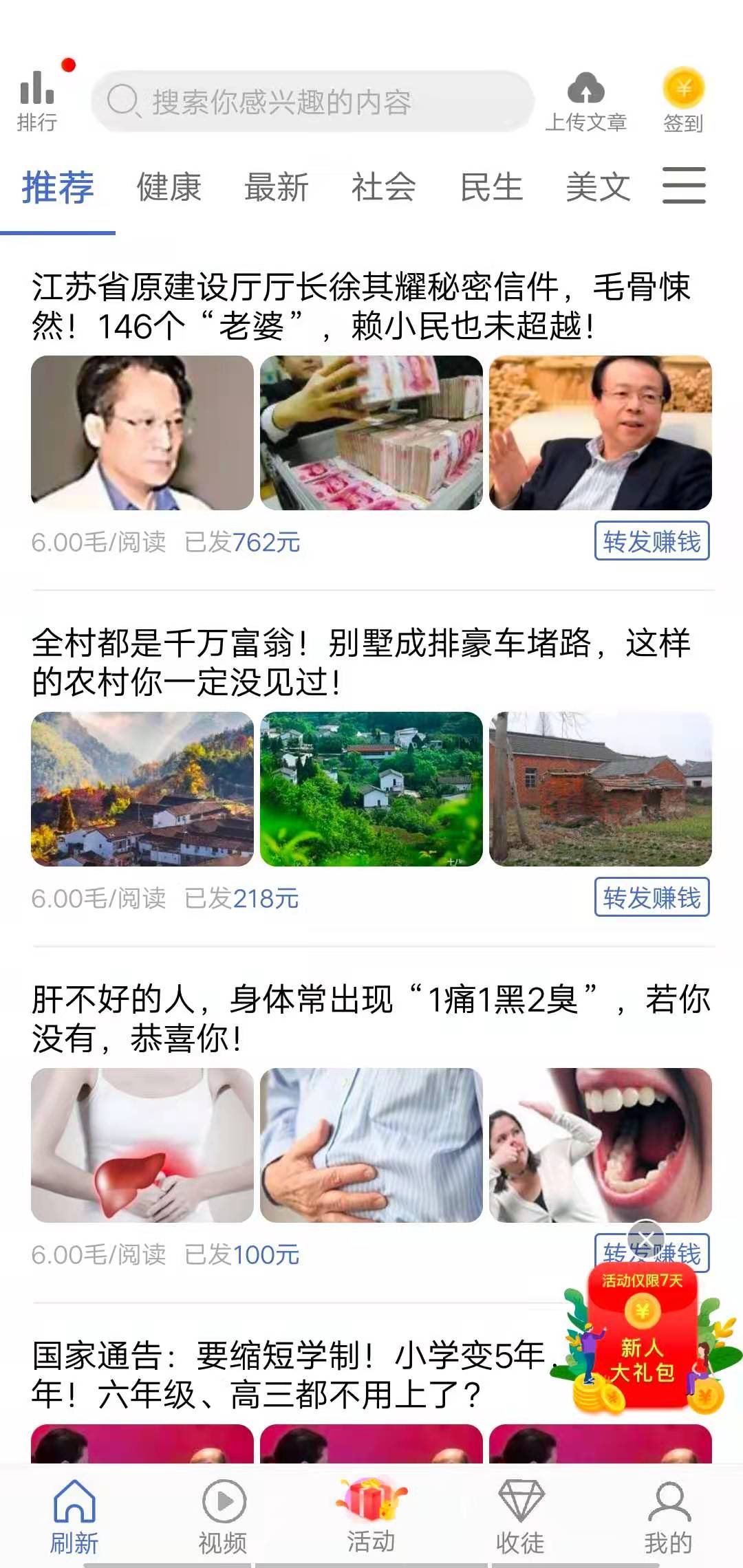Image resolution: width=743 pixels, height=1568 pixels.
Task: Tap 转发赚钱 on the 千万富翁 village article
Action: coord(652,897)
